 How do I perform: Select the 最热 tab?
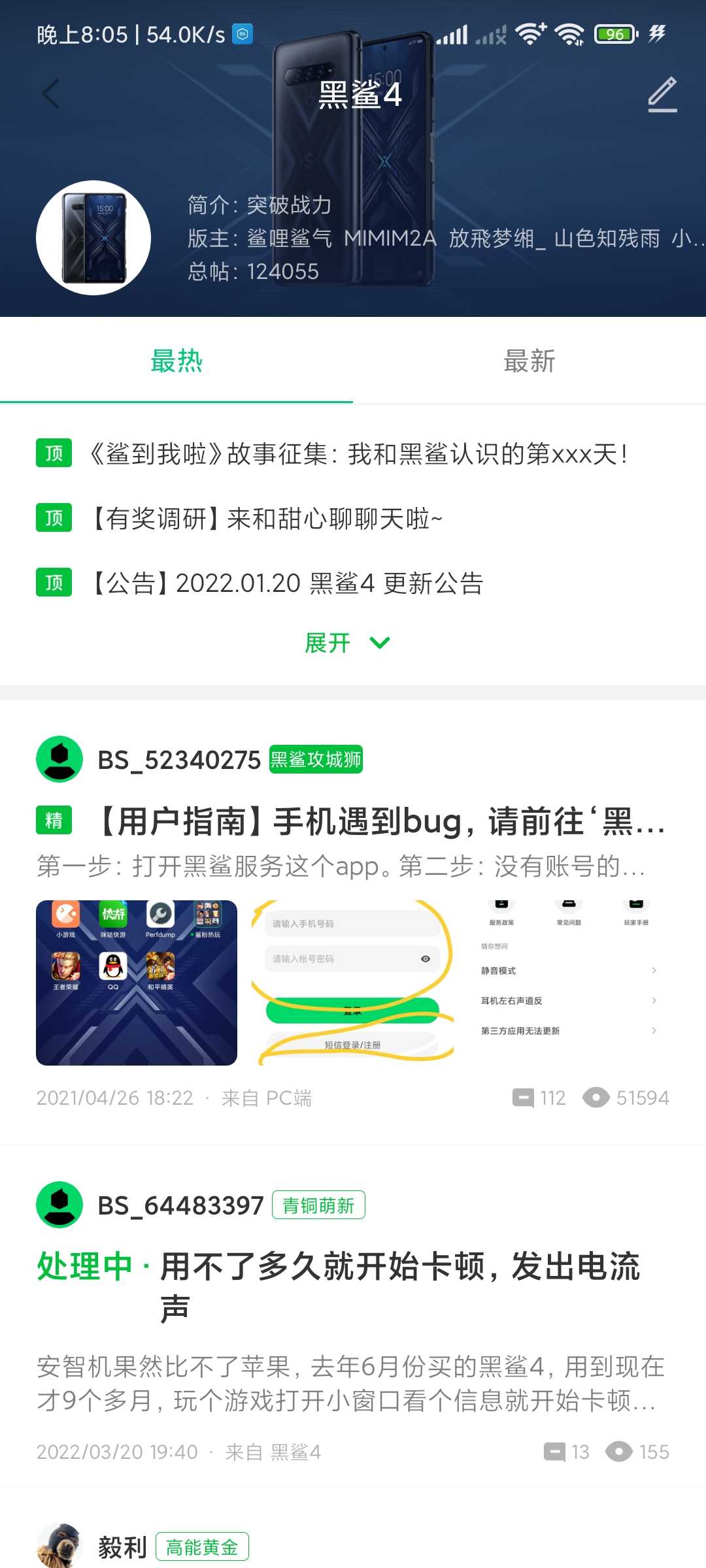pyautogui.click(x=176, y=361)
